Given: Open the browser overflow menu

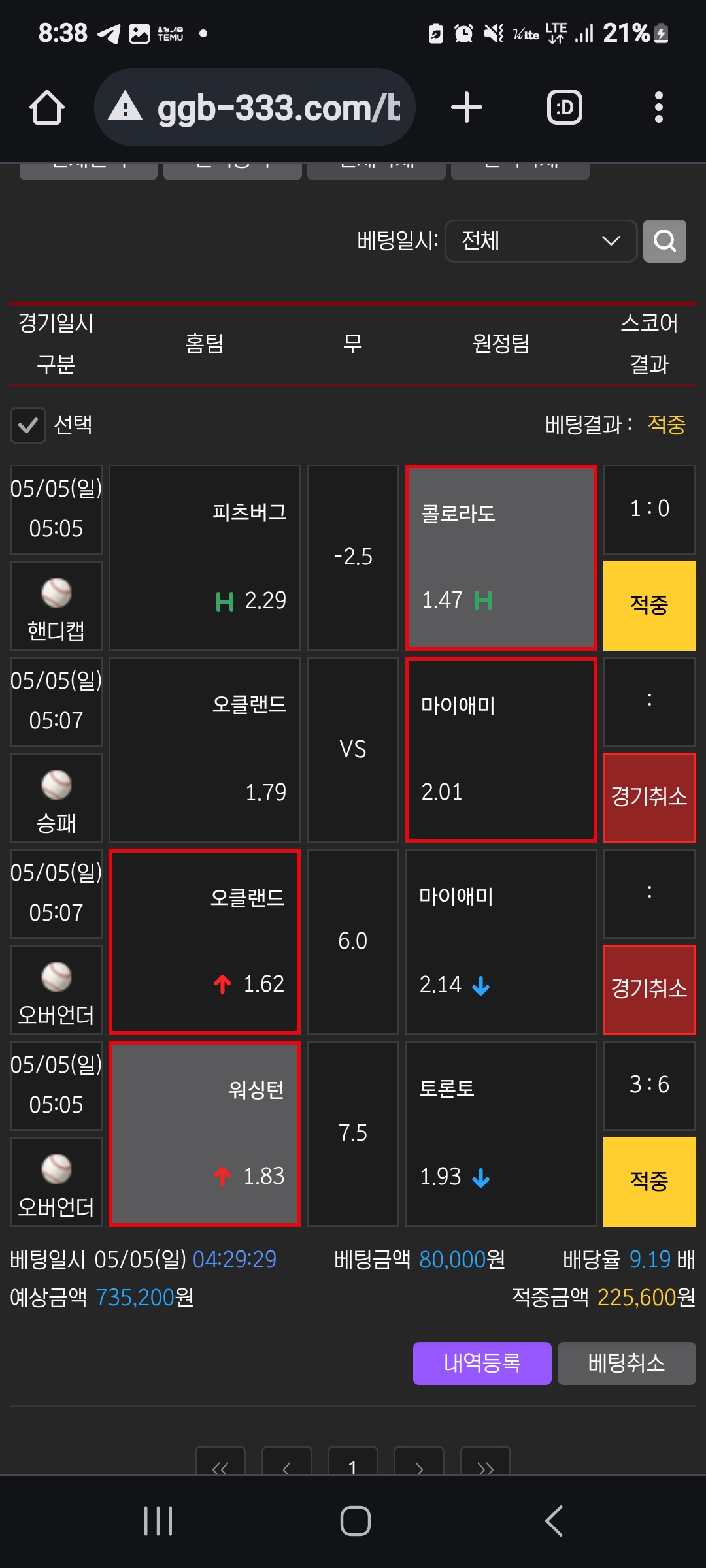Looking at the screenshot, I should click(x=658, y=108).
